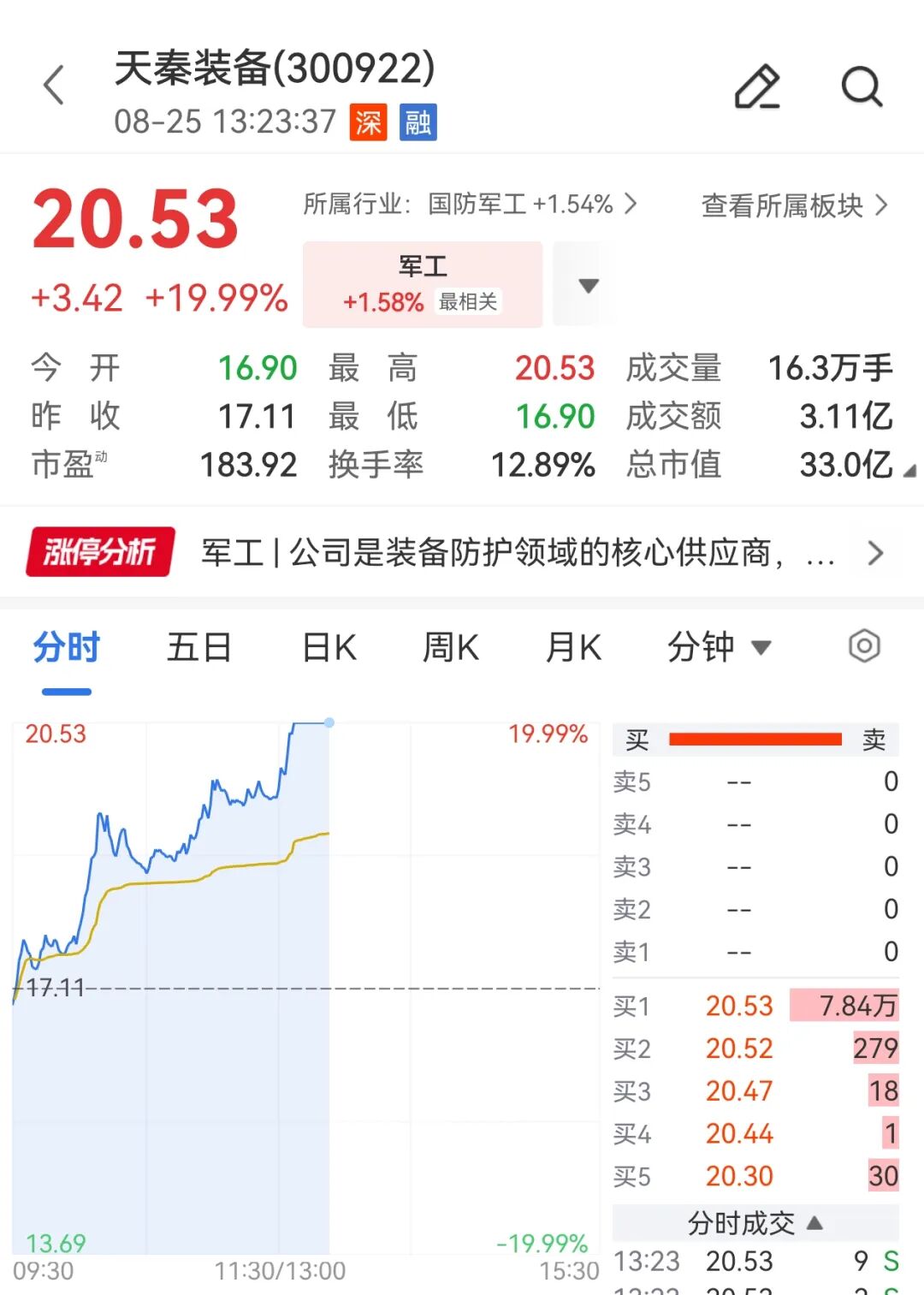This screenshot has width=924, height=1295.
Task: Select the 分时 chart tab
Action: pos(67,647)
